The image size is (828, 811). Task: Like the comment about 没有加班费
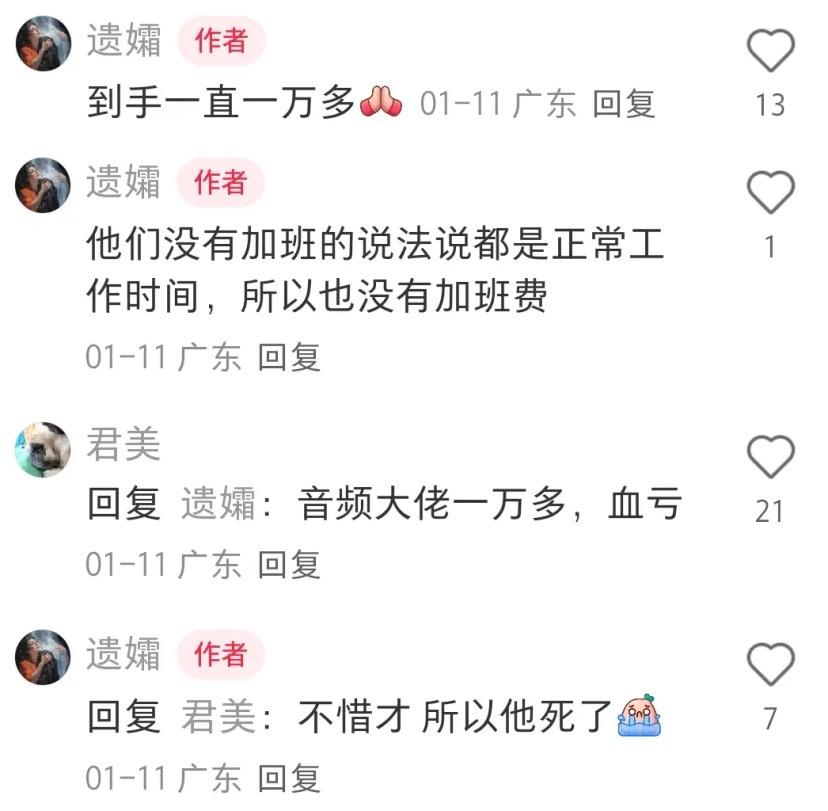pyautogui.click(x=770, y=192)
